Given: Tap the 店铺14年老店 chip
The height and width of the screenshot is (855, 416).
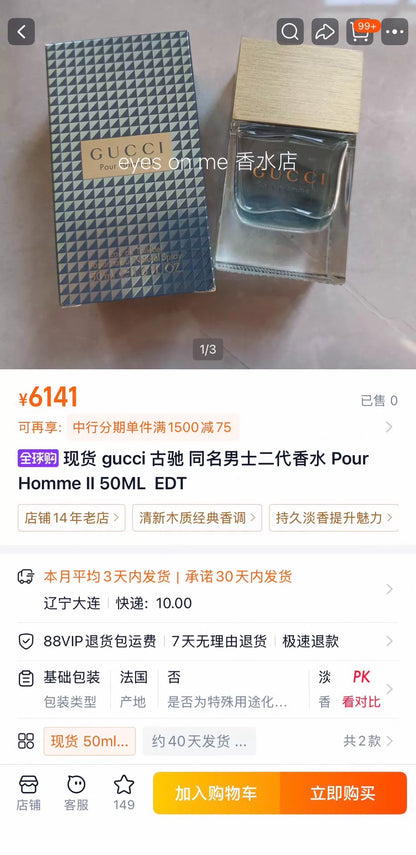Looking at the screenshot, I should [71, 517].
